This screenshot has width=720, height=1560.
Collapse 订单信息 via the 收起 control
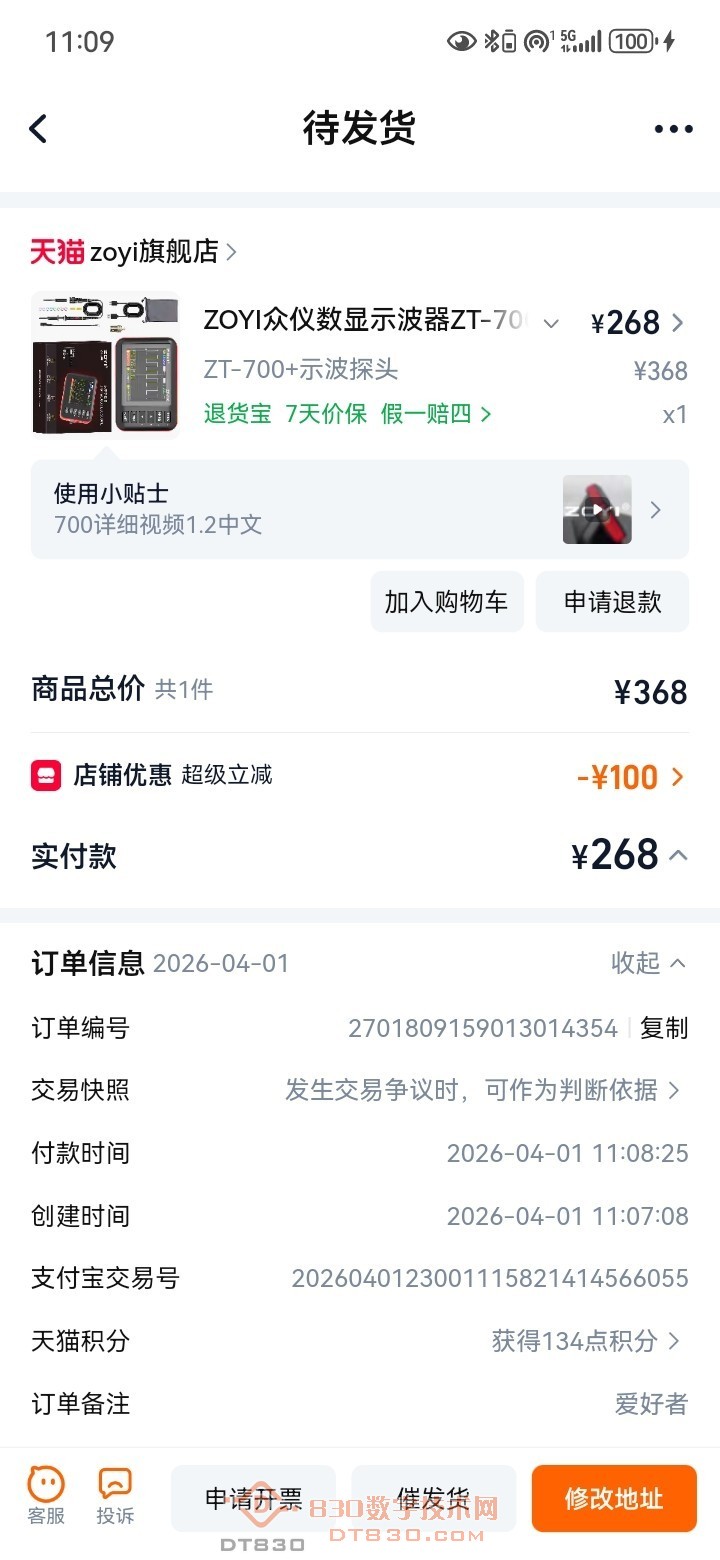(647, 963)
